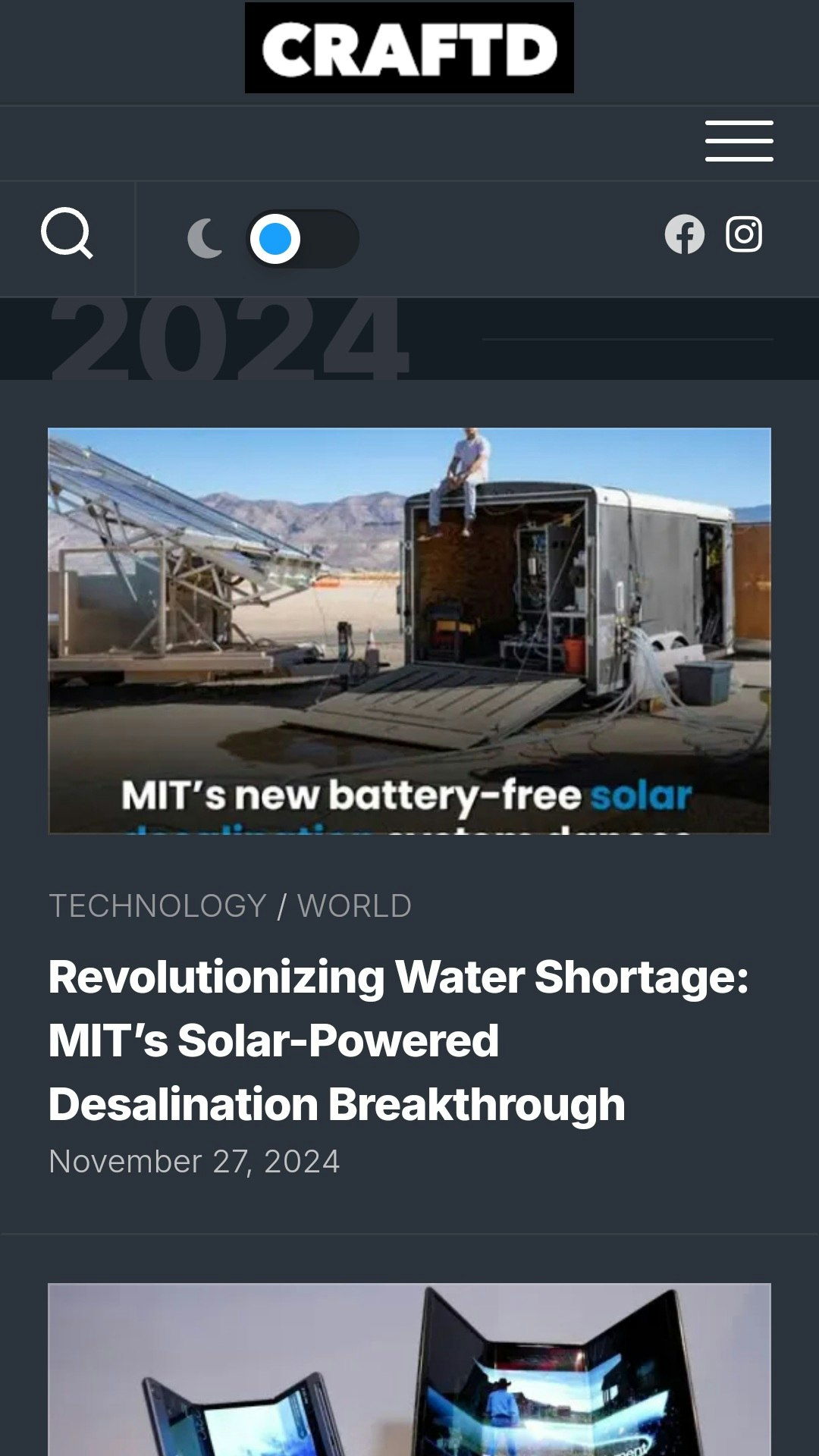Visit the Facebook page
Screen dimensions: 819x1456
[x=684, y=234]
